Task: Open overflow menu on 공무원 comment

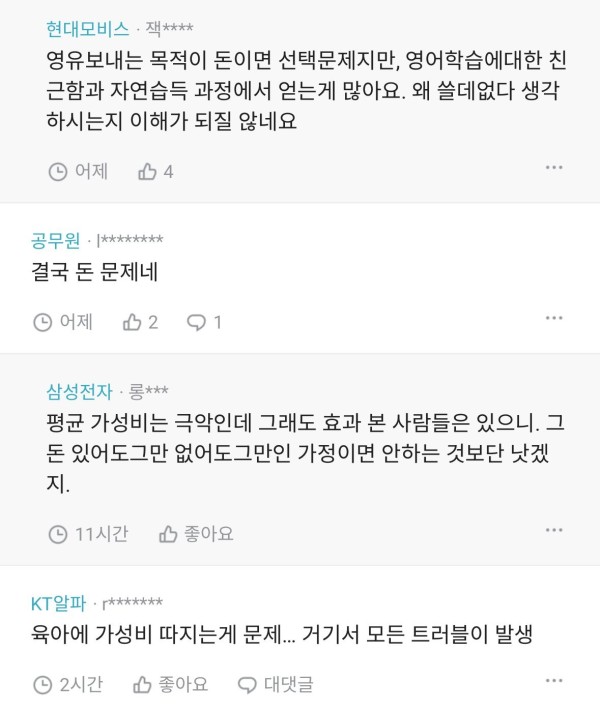Action: 554,319
